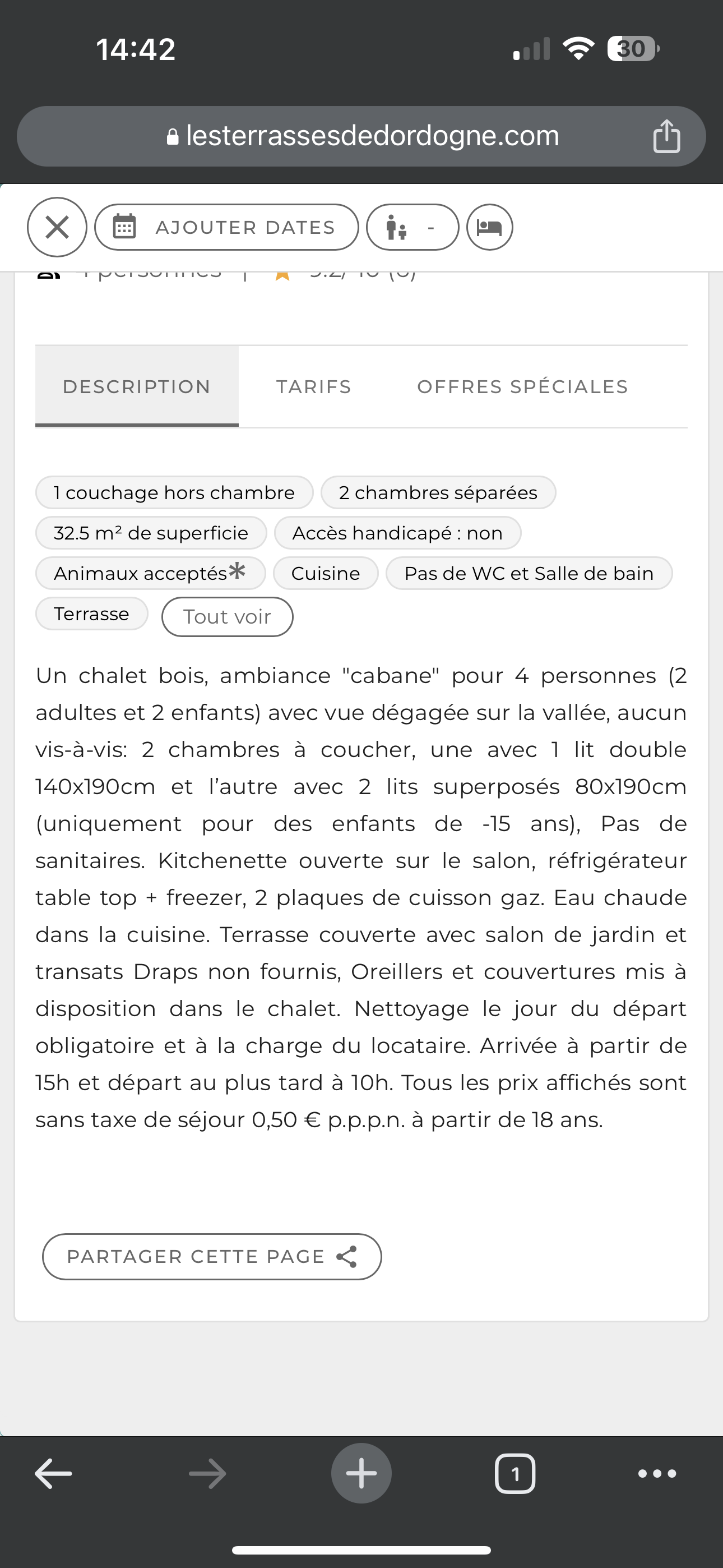The image size is (723, 1568).
Task: Go back to previous page
Action: click(54, 1474)
